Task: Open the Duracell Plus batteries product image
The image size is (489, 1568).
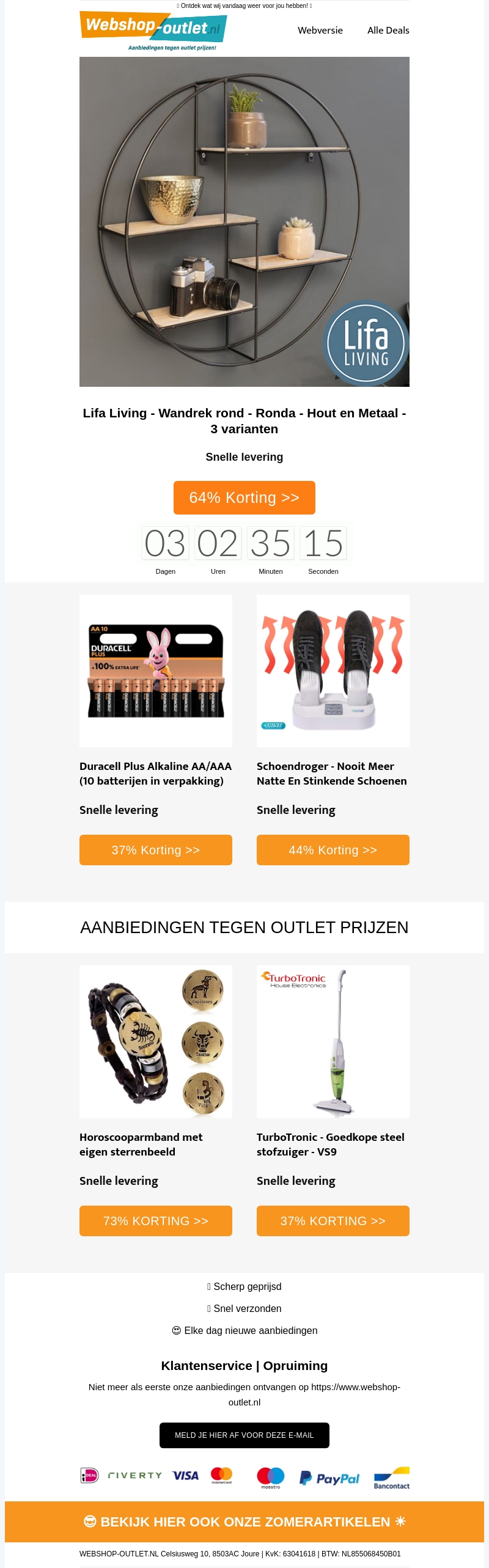Action: 155,670
